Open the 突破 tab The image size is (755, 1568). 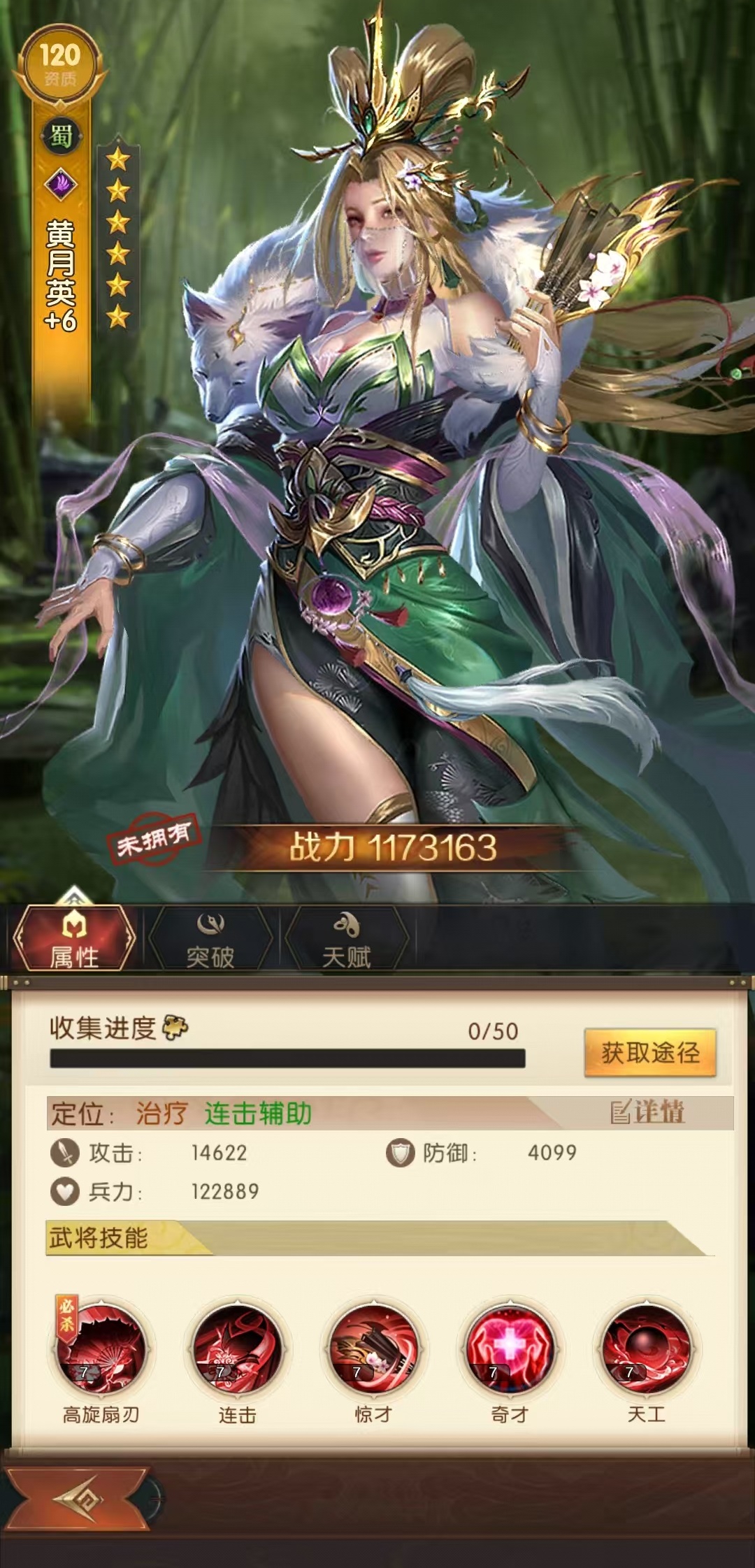click(210, 939)
